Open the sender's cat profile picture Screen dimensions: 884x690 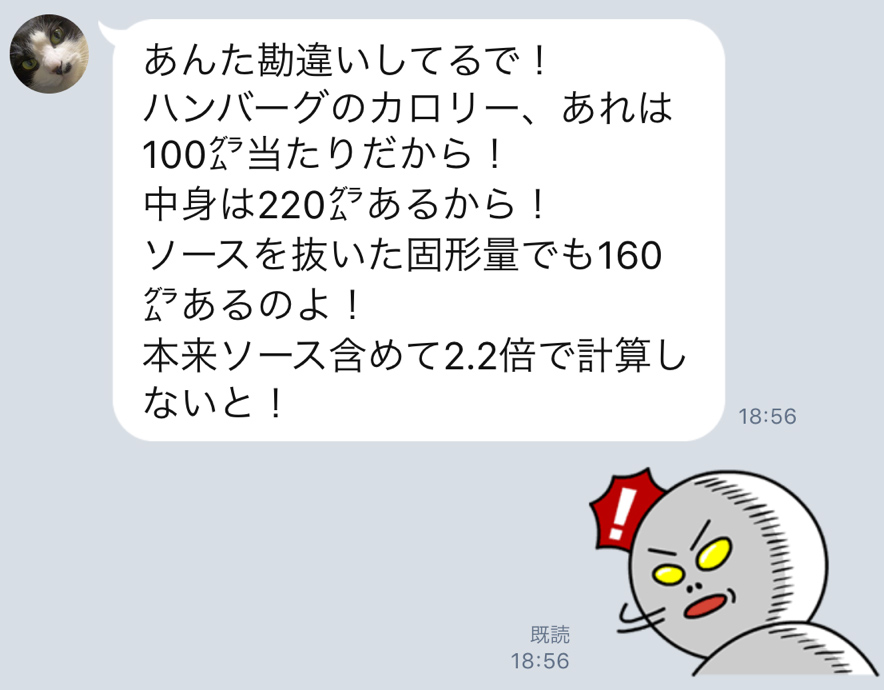tap(50, 54)
